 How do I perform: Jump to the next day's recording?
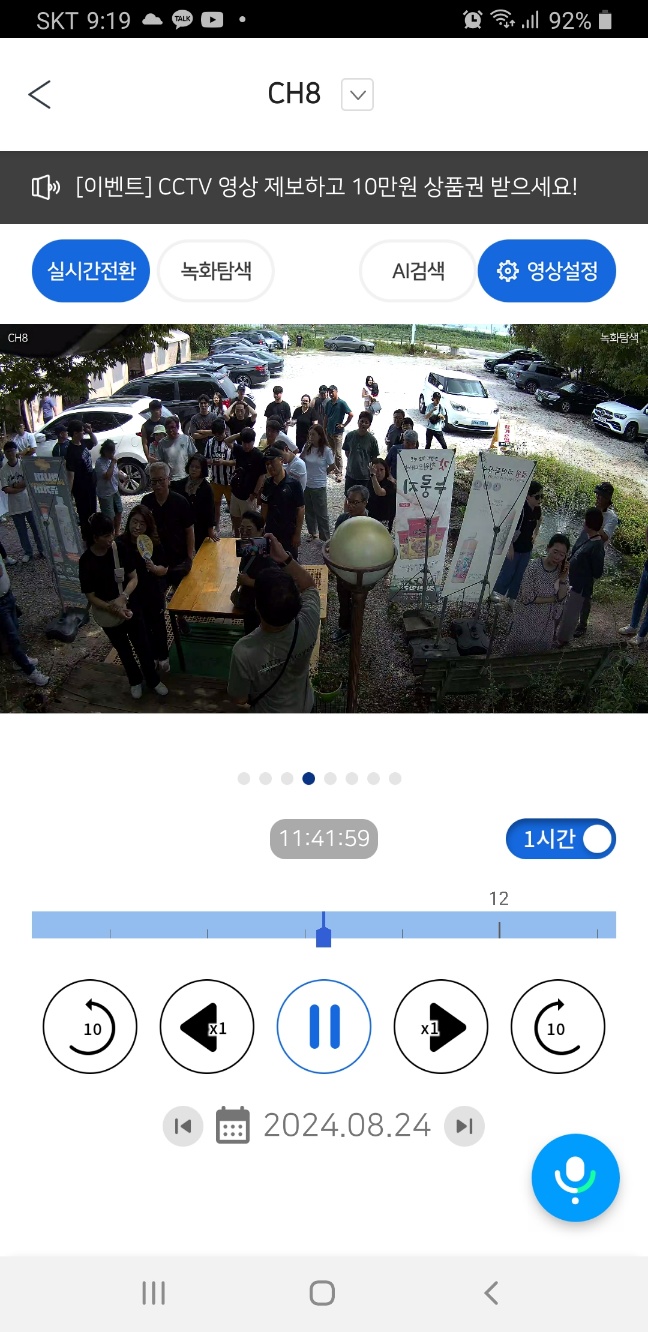coord(464,1126)
